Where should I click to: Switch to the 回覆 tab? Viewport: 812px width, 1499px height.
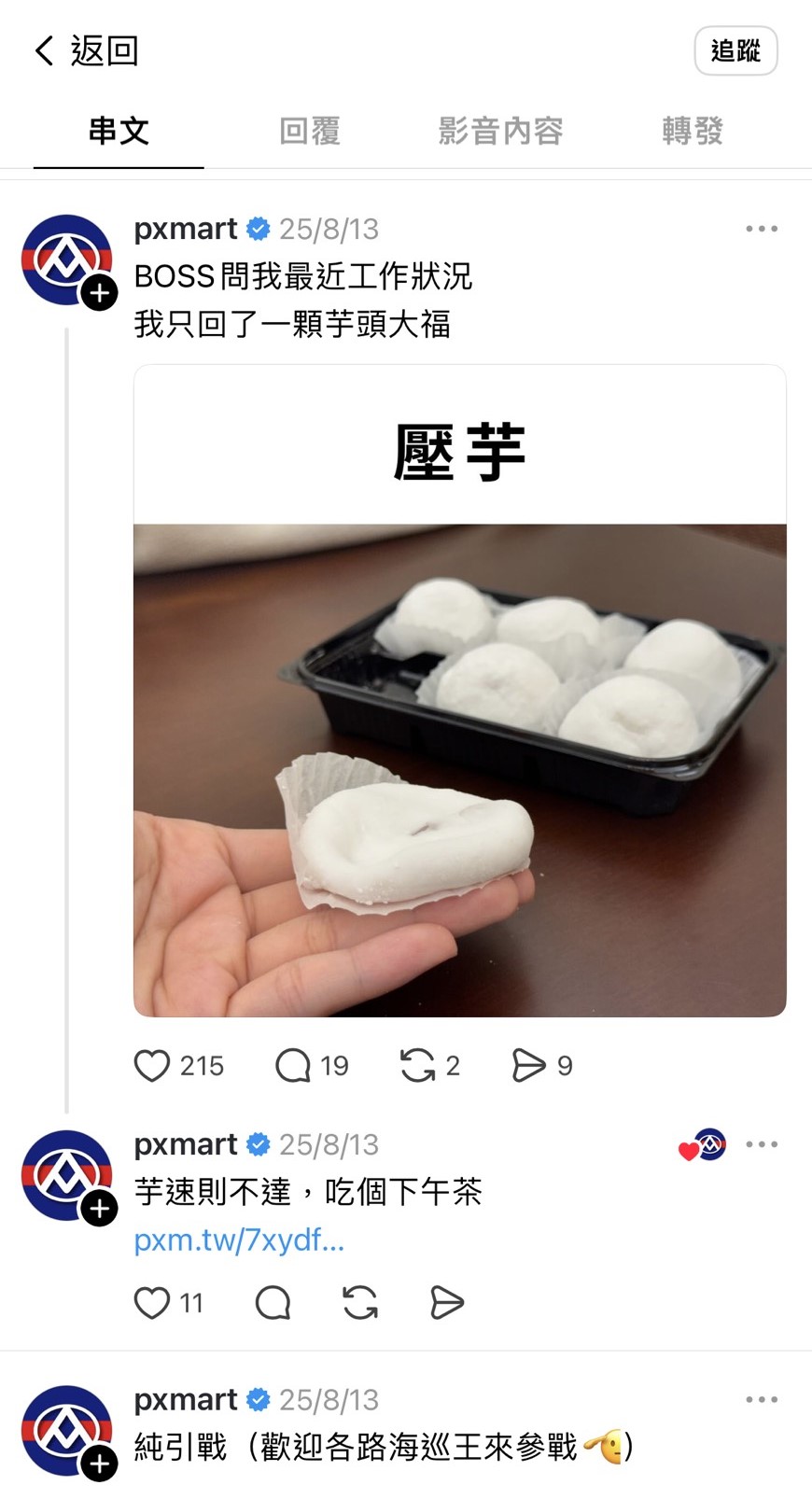310,131
